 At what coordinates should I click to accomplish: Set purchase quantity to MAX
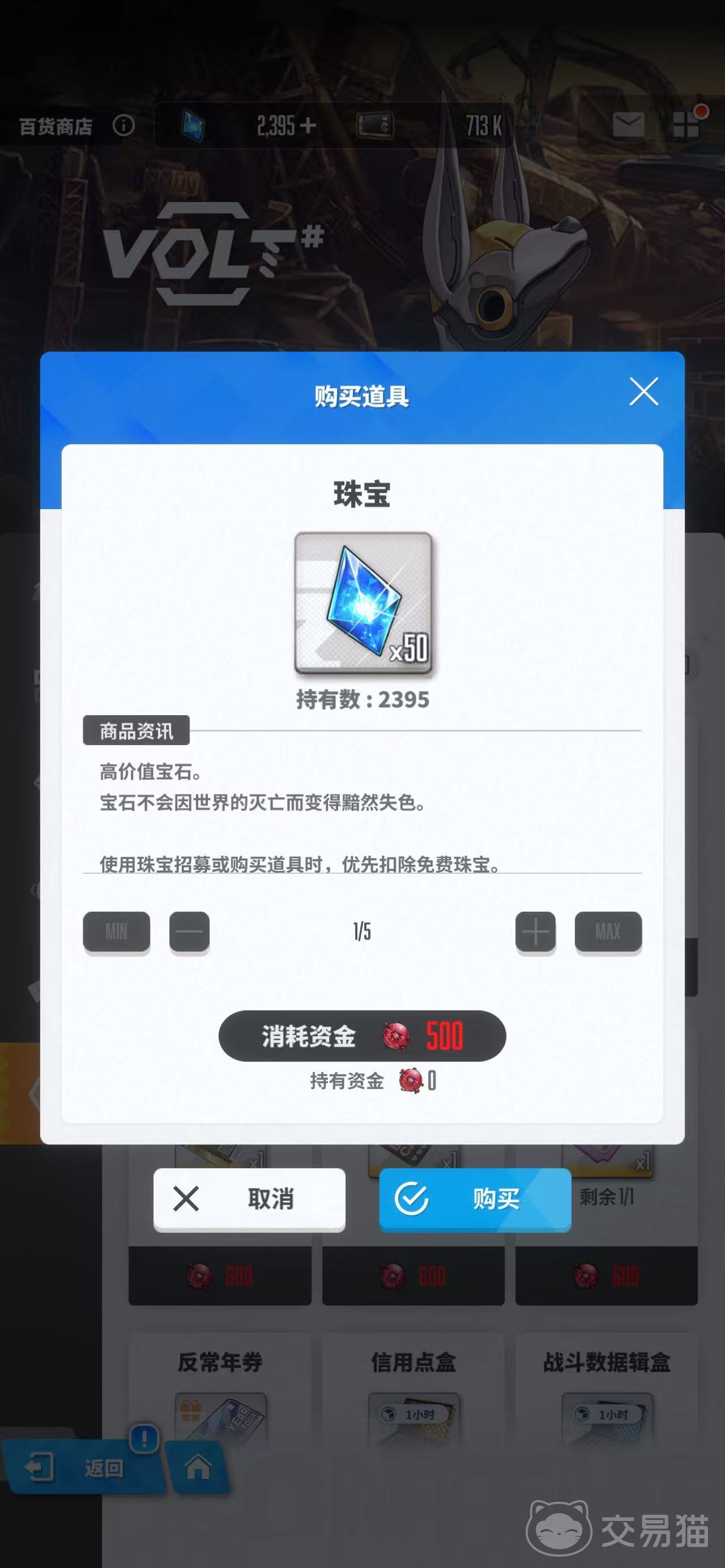click(x=608, y=931)
